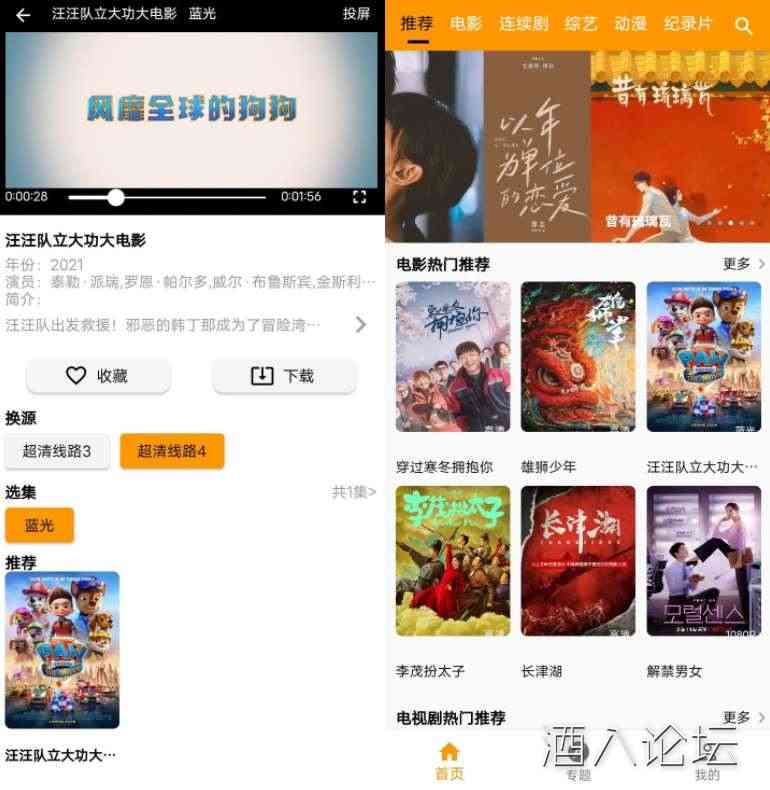
Task: Open the 雄狮少年 movie card
Action: coord(578,357)
